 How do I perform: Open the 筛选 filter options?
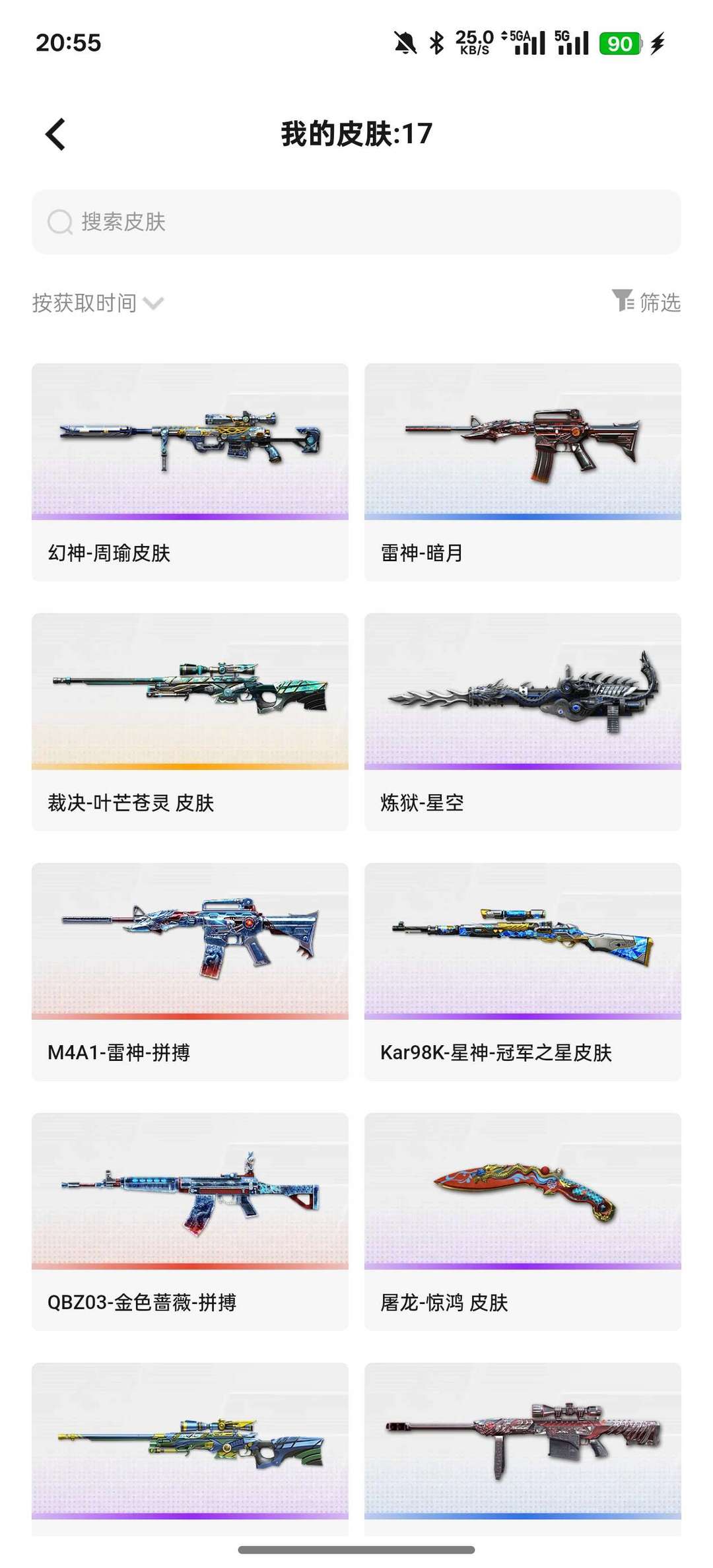[646, 302]
